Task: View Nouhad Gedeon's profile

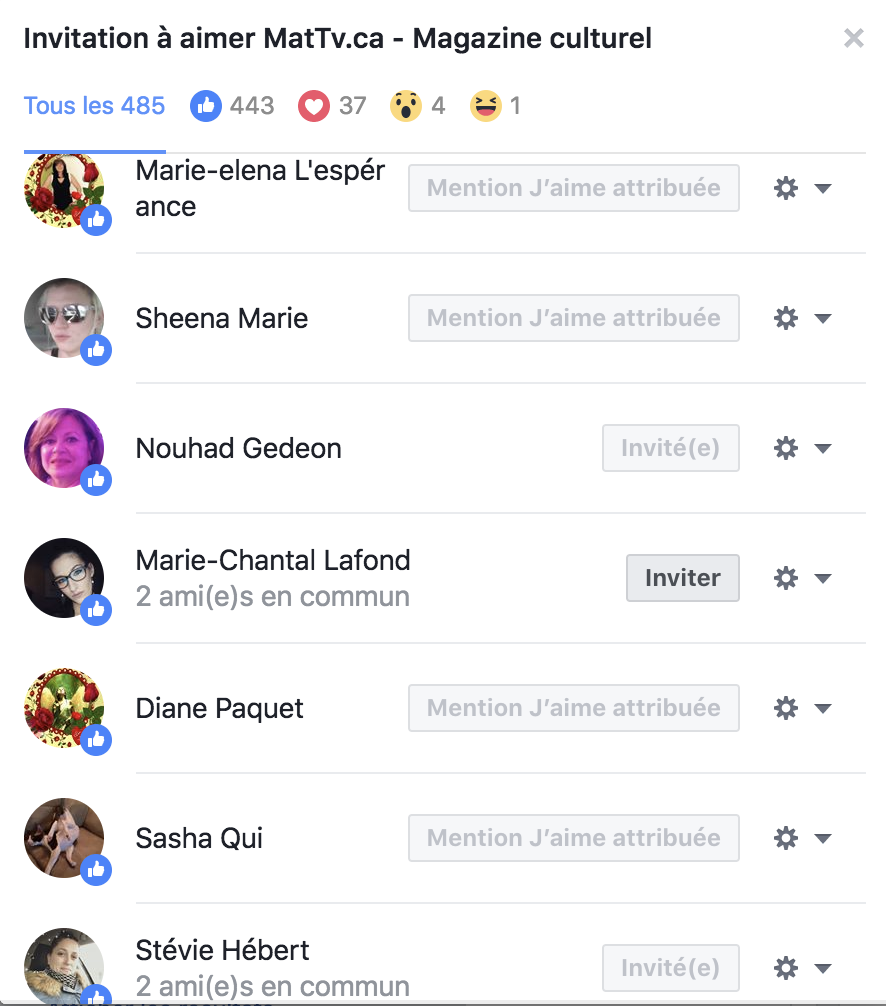Action: coord(238,448)
